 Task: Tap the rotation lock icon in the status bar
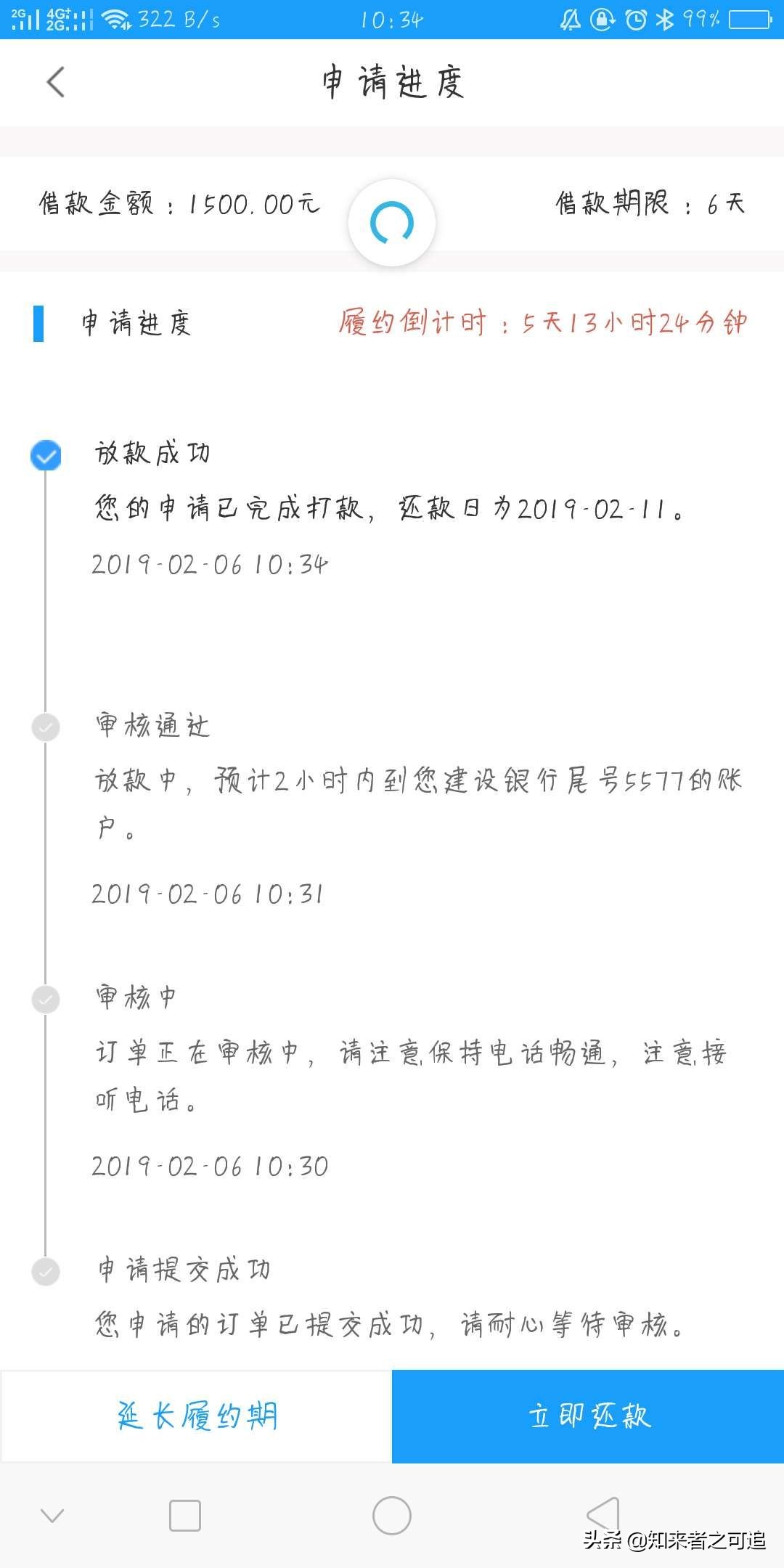603,20
